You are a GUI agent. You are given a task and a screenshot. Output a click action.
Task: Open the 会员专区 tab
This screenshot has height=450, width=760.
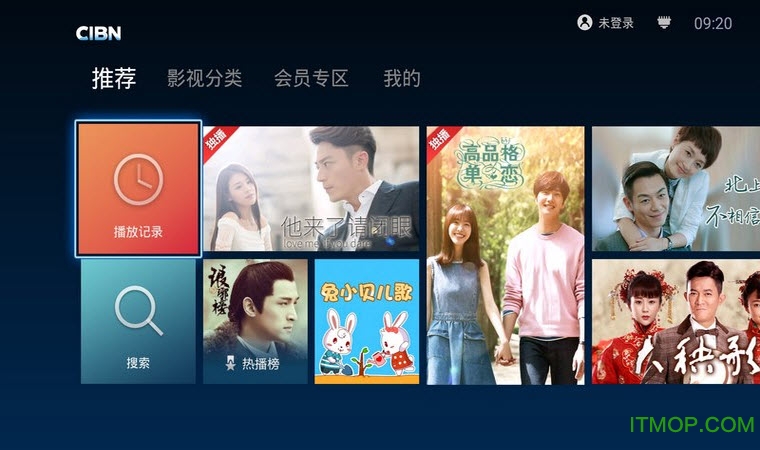click(311, 79)
